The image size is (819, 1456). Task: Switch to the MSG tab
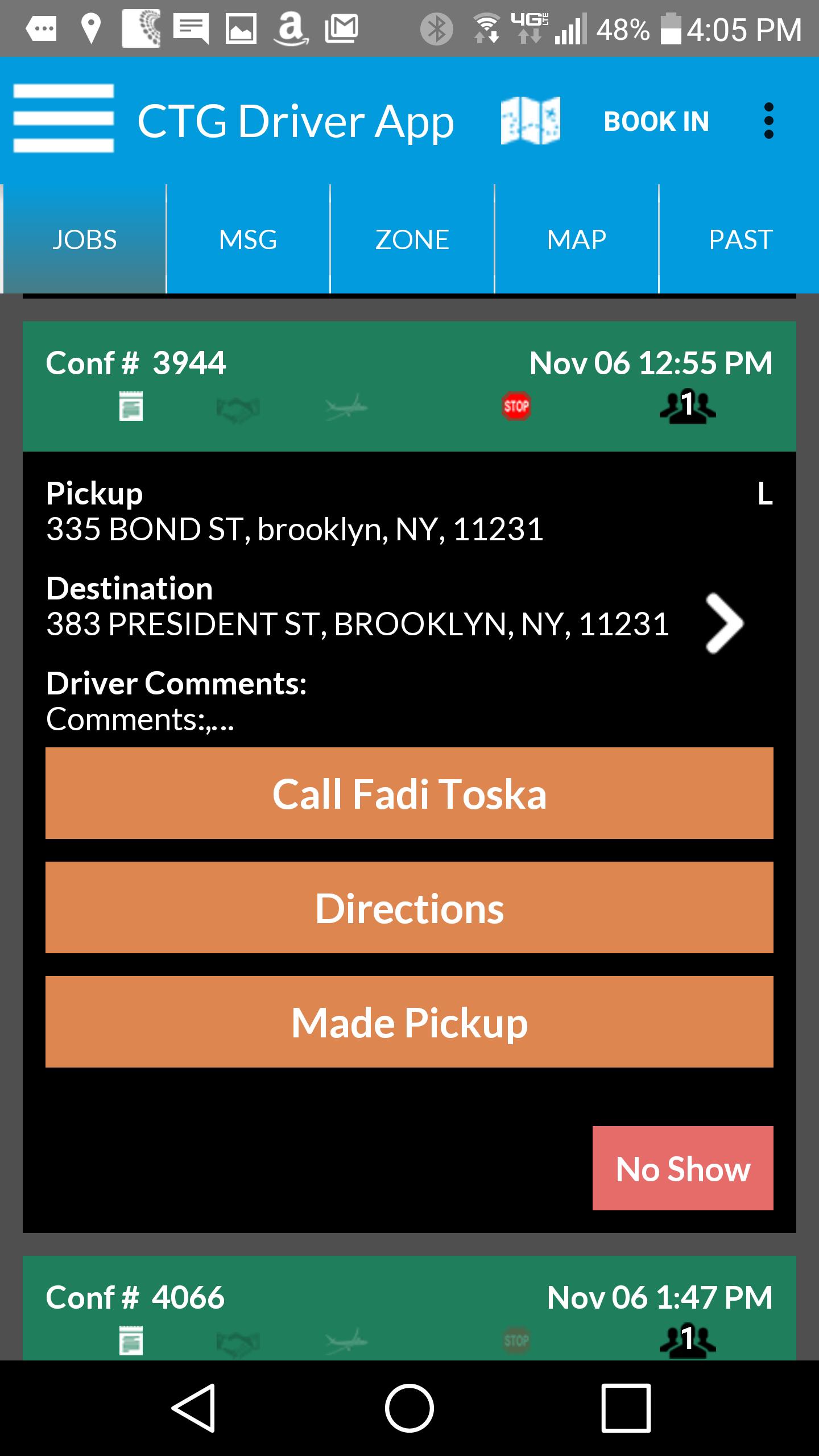point(247,239)
